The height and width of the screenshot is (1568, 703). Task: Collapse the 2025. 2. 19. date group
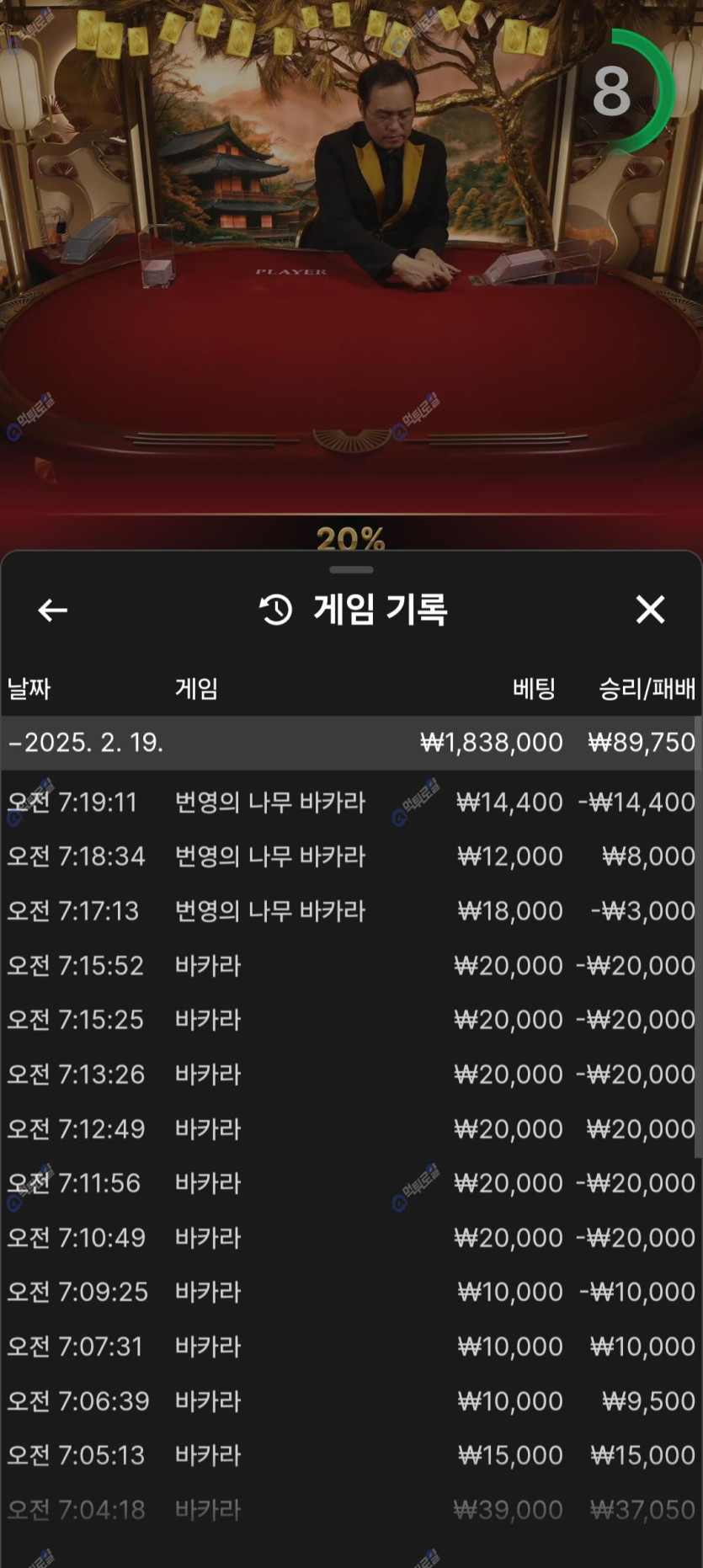(86, 743)
